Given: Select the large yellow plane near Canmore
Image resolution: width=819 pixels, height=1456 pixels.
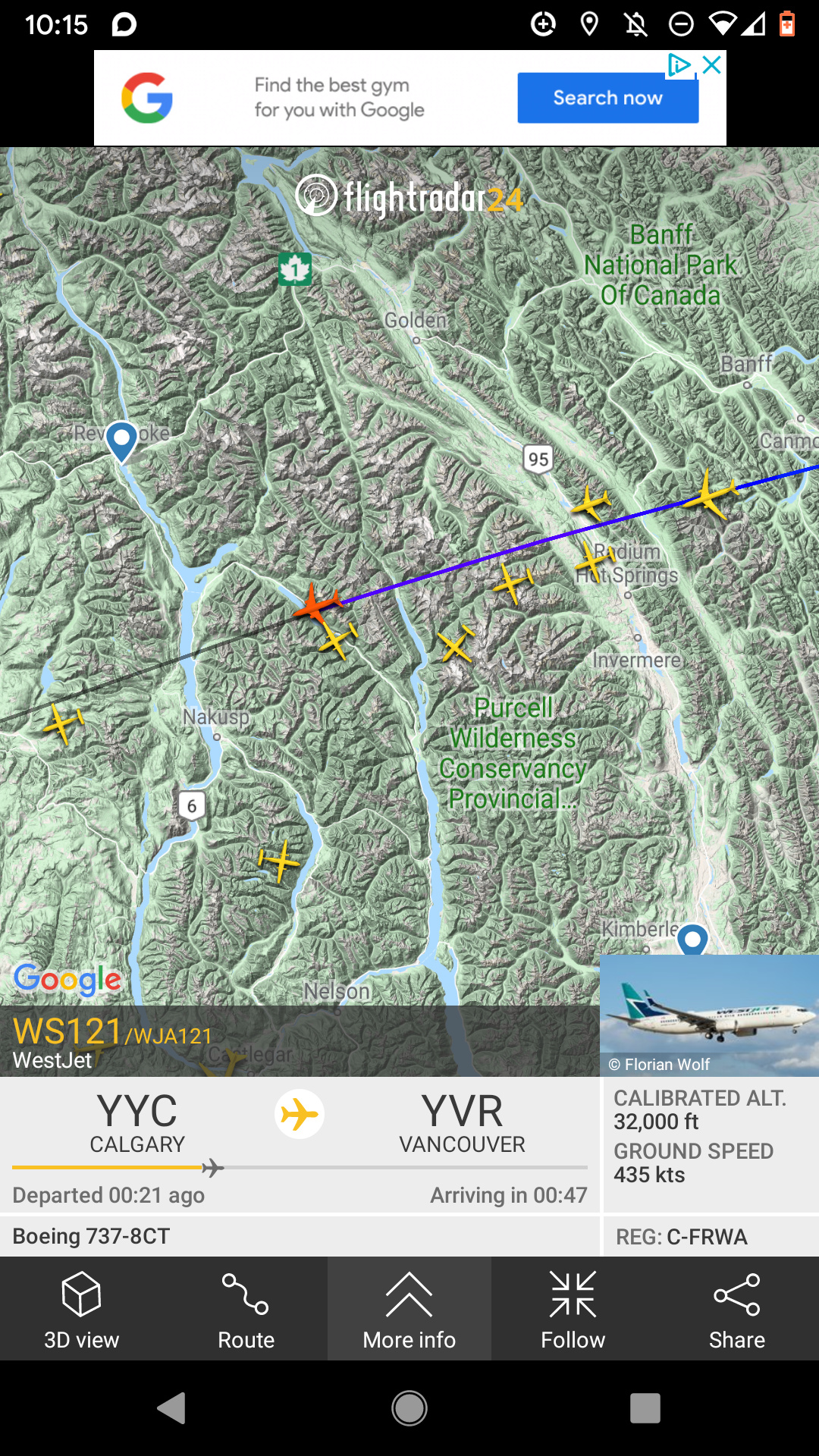Looking at the screenshot, I should (x=708, y=495).
